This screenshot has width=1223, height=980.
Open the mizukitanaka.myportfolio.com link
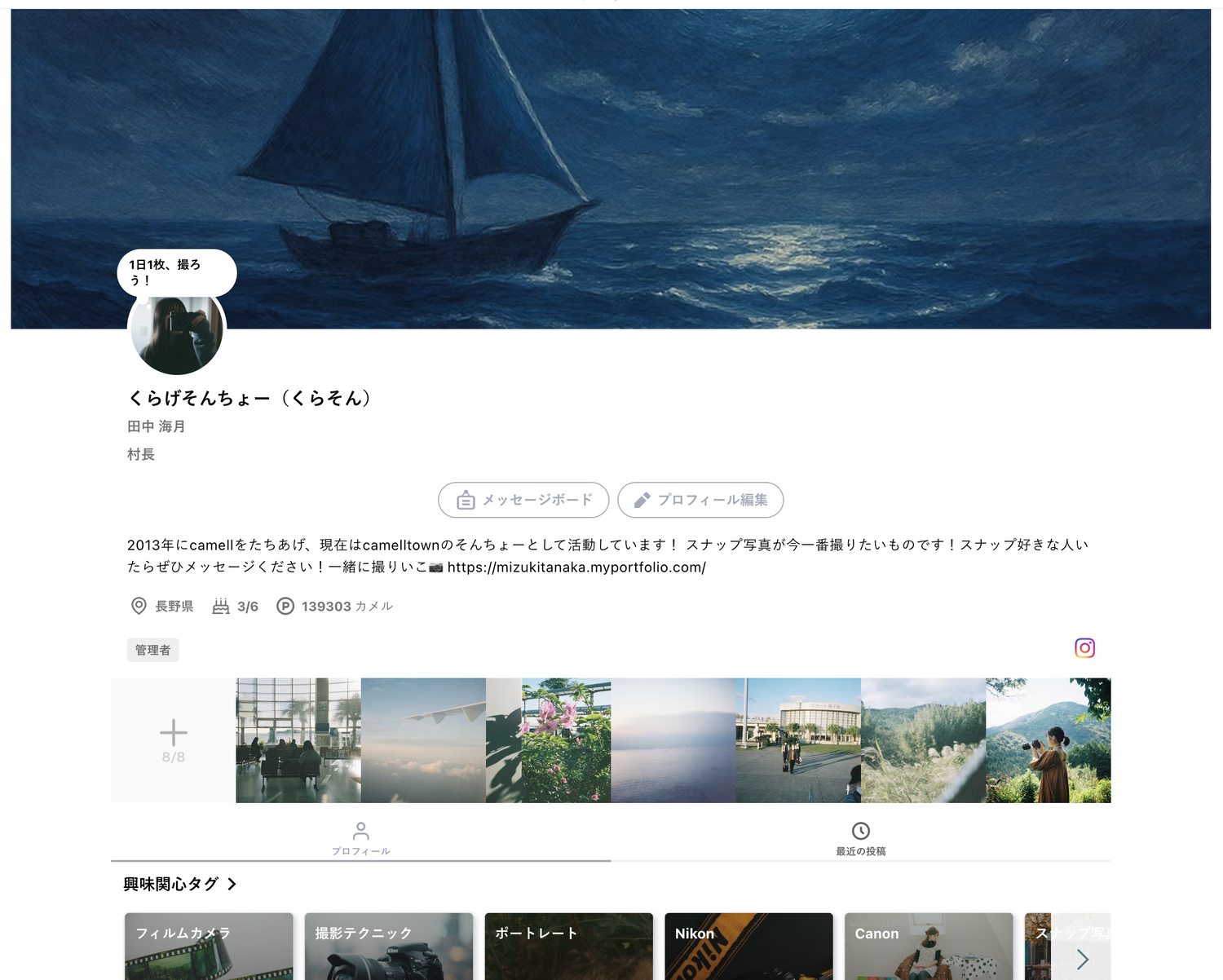click(x=576, y=567)
